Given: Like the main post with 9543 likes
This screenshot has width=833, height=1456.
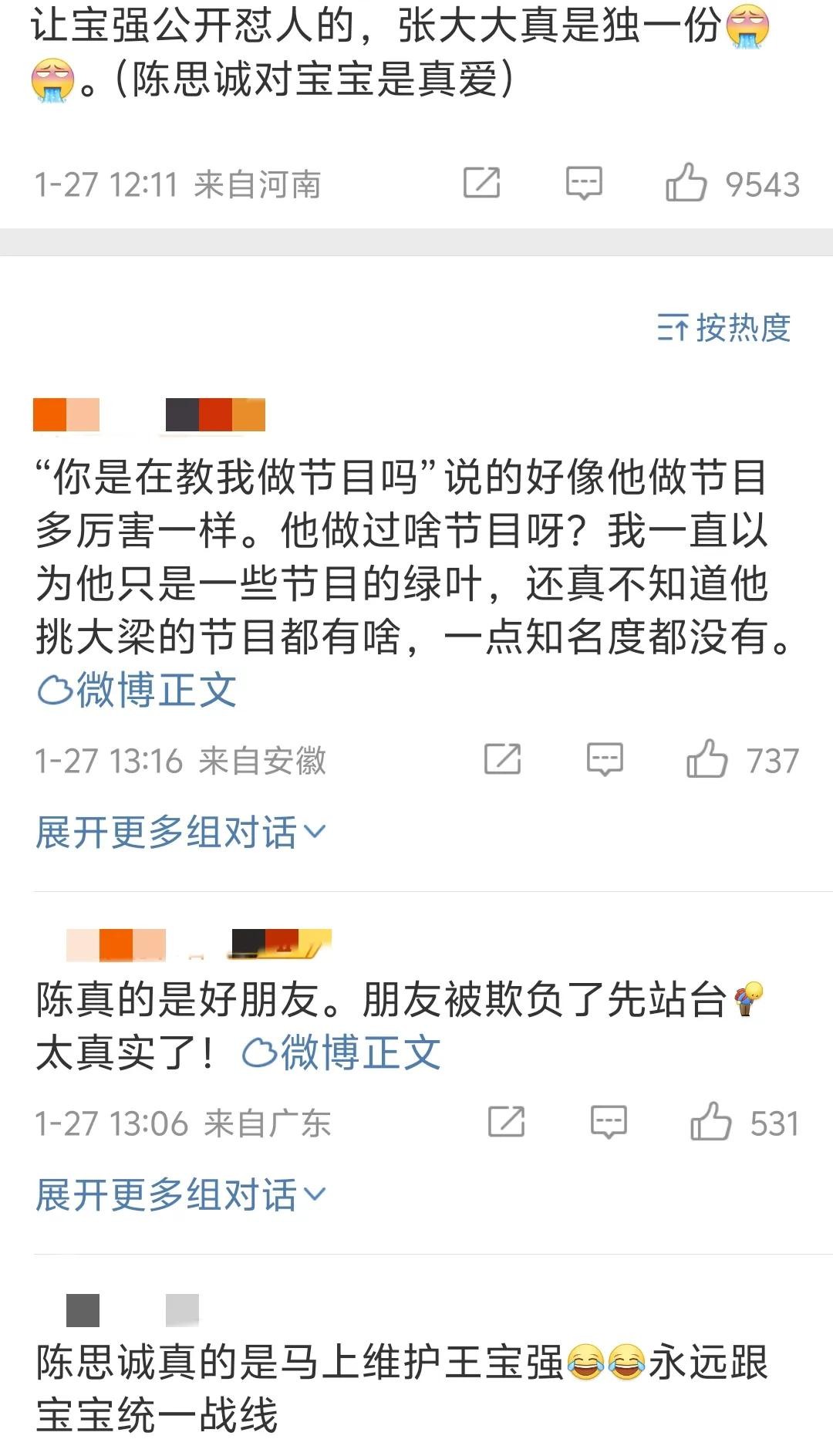Looking at the screenshot, I should [x=686, y=183].
